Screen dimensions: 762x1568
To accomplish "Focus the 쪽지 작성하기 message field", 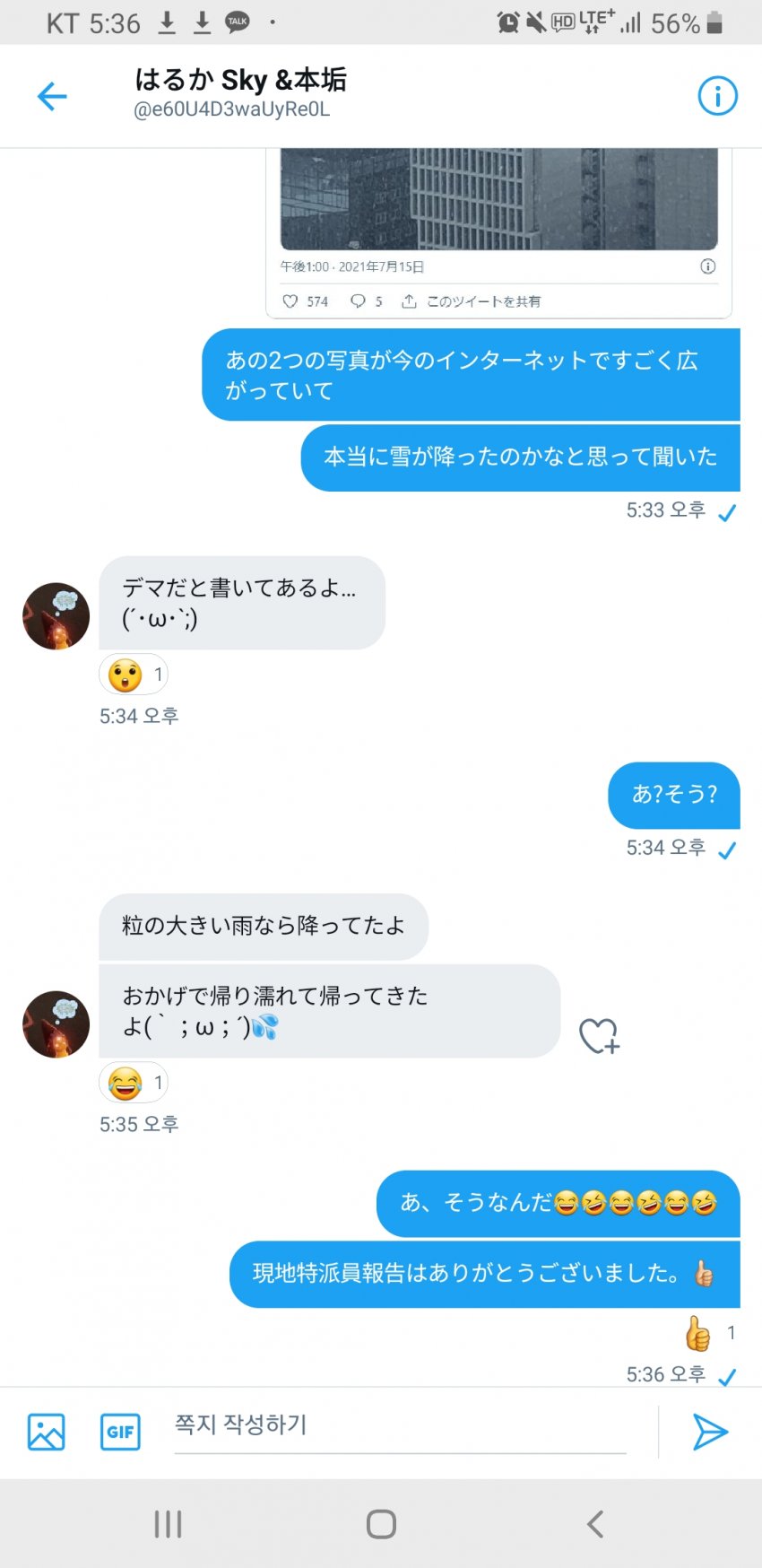I will coord(399,1425).
